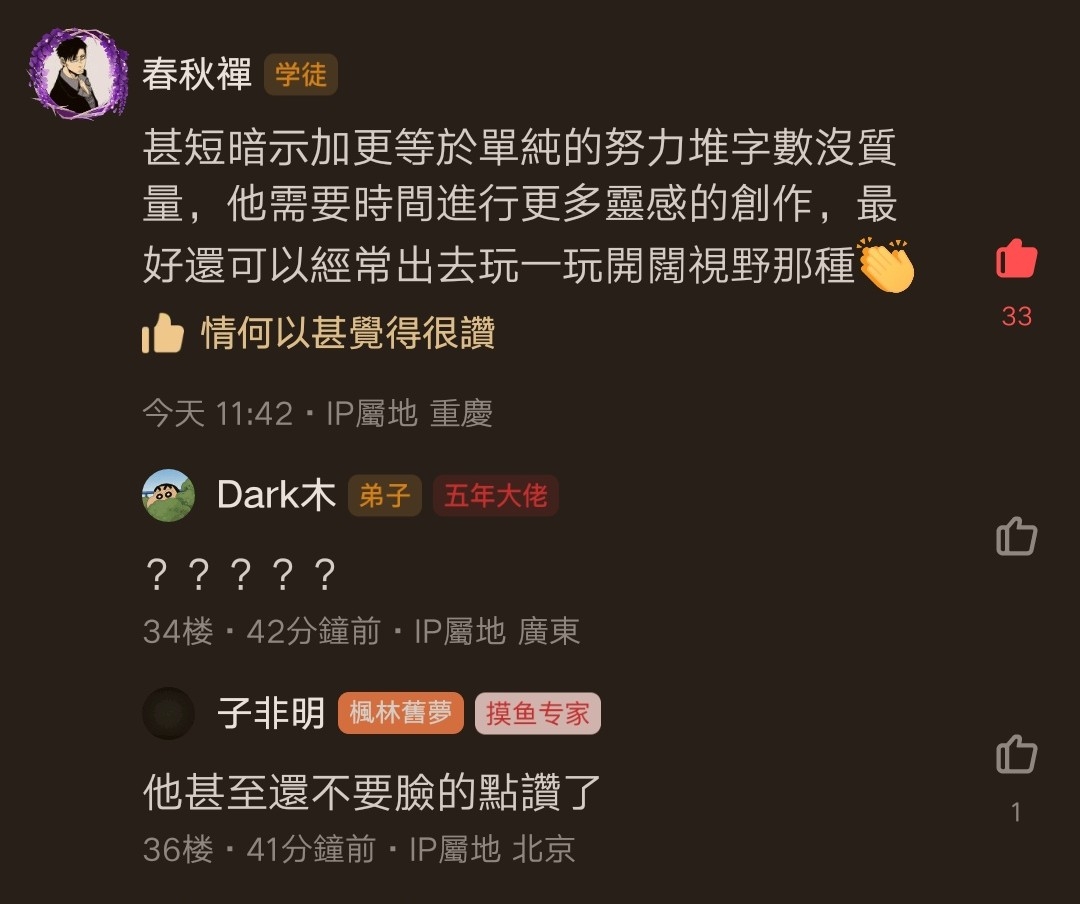Viewport: 1080px width, 904px height.
Task: Open Dark木's profile avatar
Action: 168,496
